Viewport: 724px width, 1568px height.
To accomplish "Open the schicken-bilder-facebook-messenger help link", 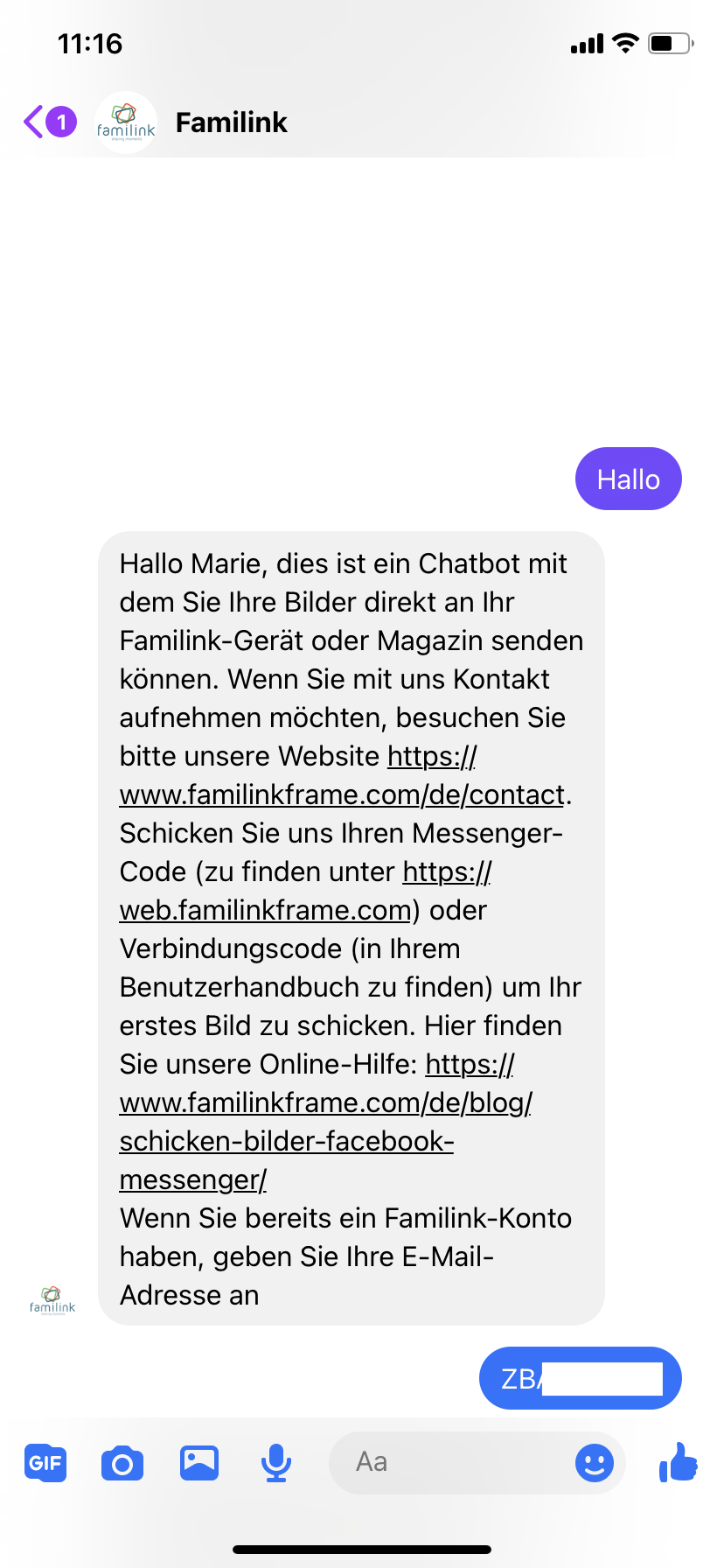I will pyautogui.click(x=287, y=1141).
